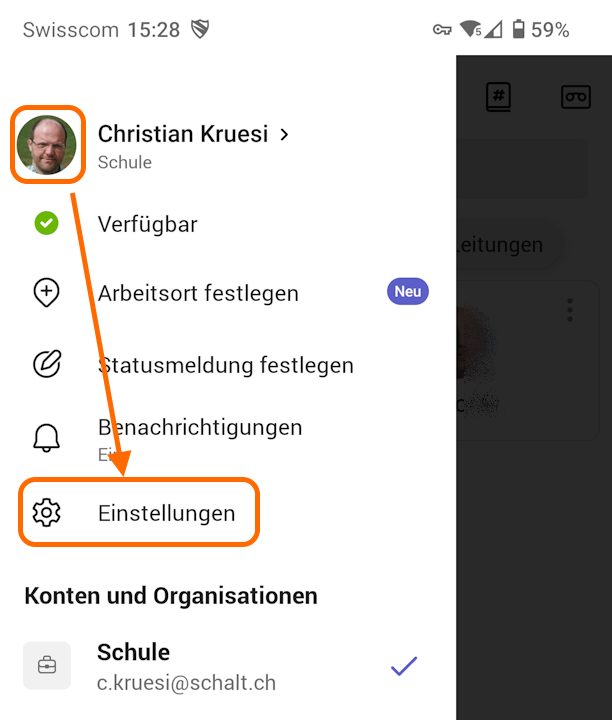The height and width of the screenshot is (720, 612).
Task: Go to Einstellungen
Action: [166, 514]
